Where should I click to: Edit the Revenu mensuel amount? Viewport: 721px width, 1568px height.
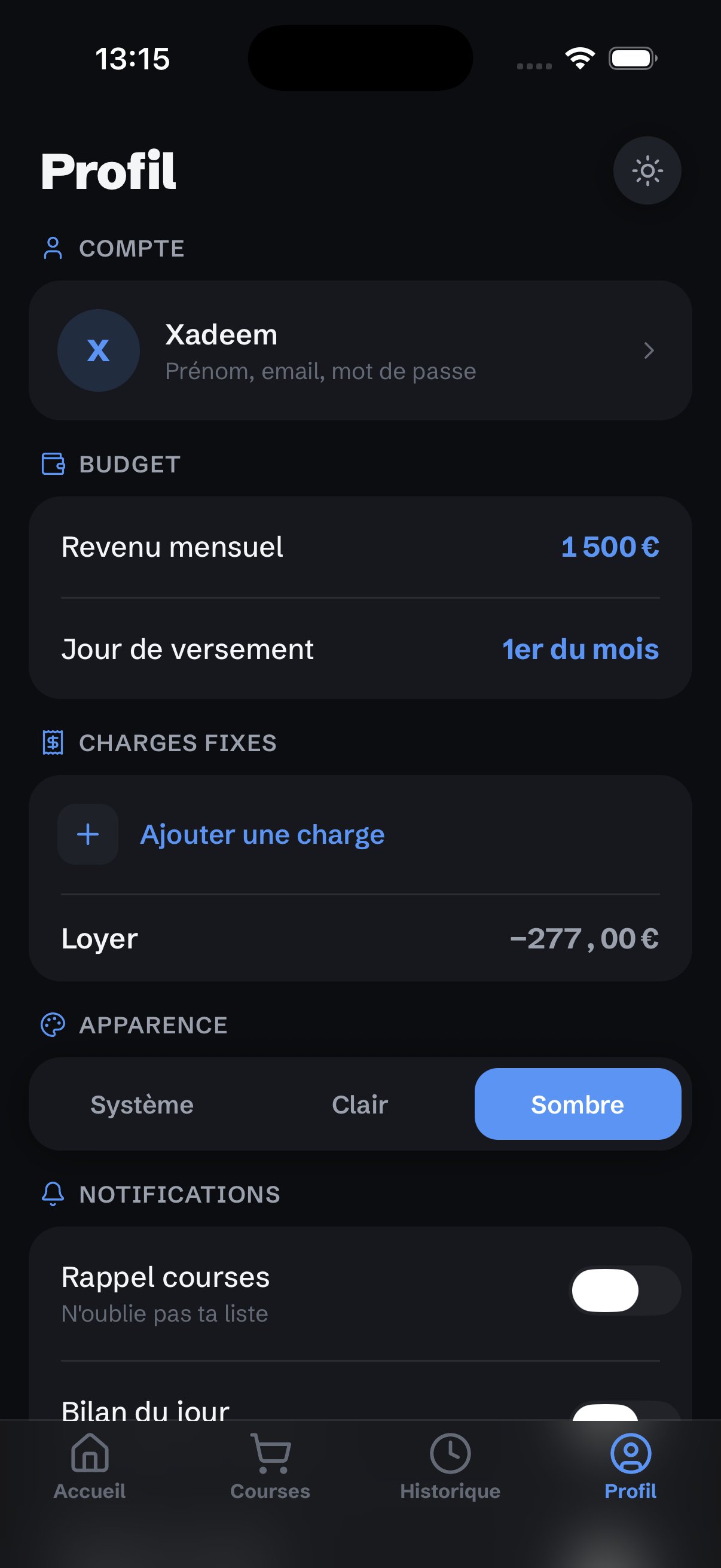click(360, 547)
